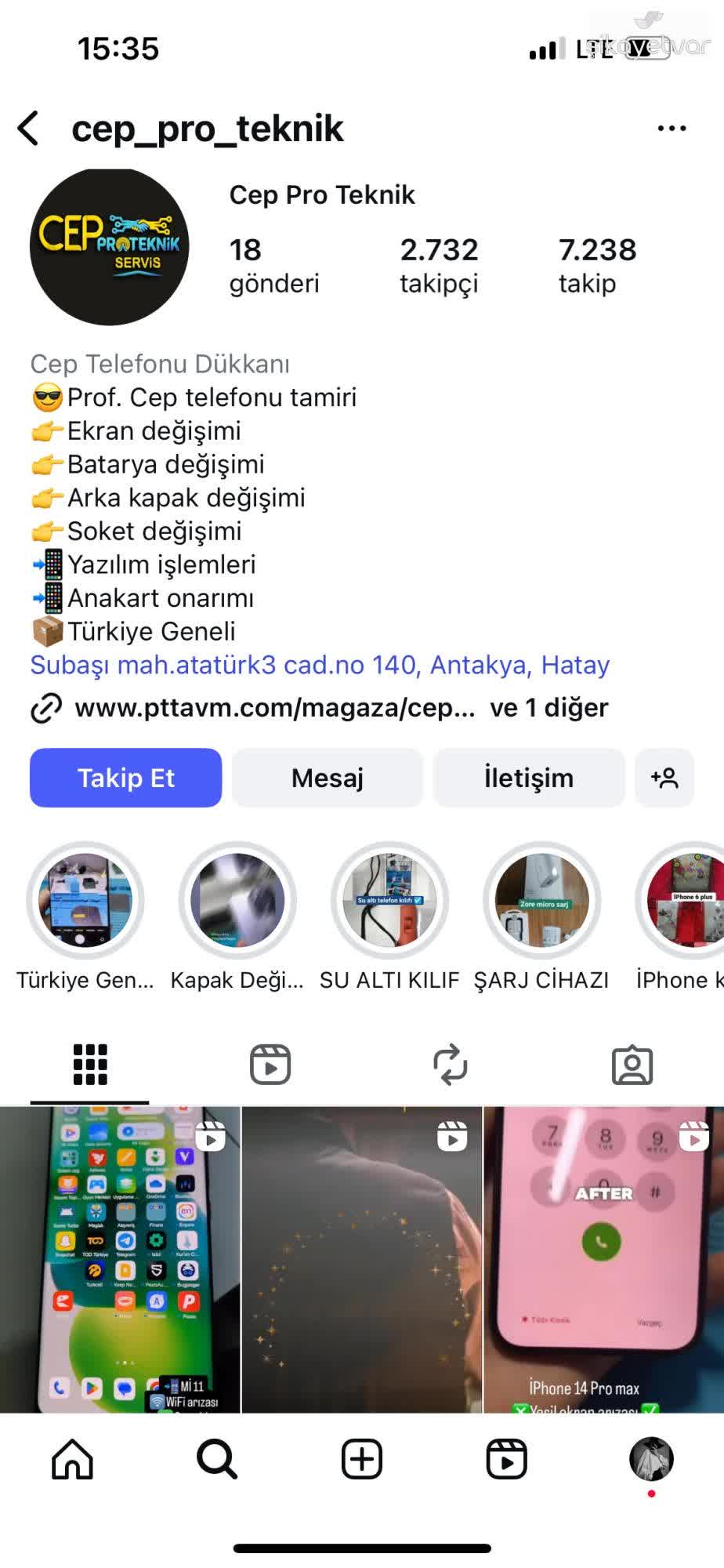
Task: View the SU ALTI KILIF story highlight
Action: [389, 902]
